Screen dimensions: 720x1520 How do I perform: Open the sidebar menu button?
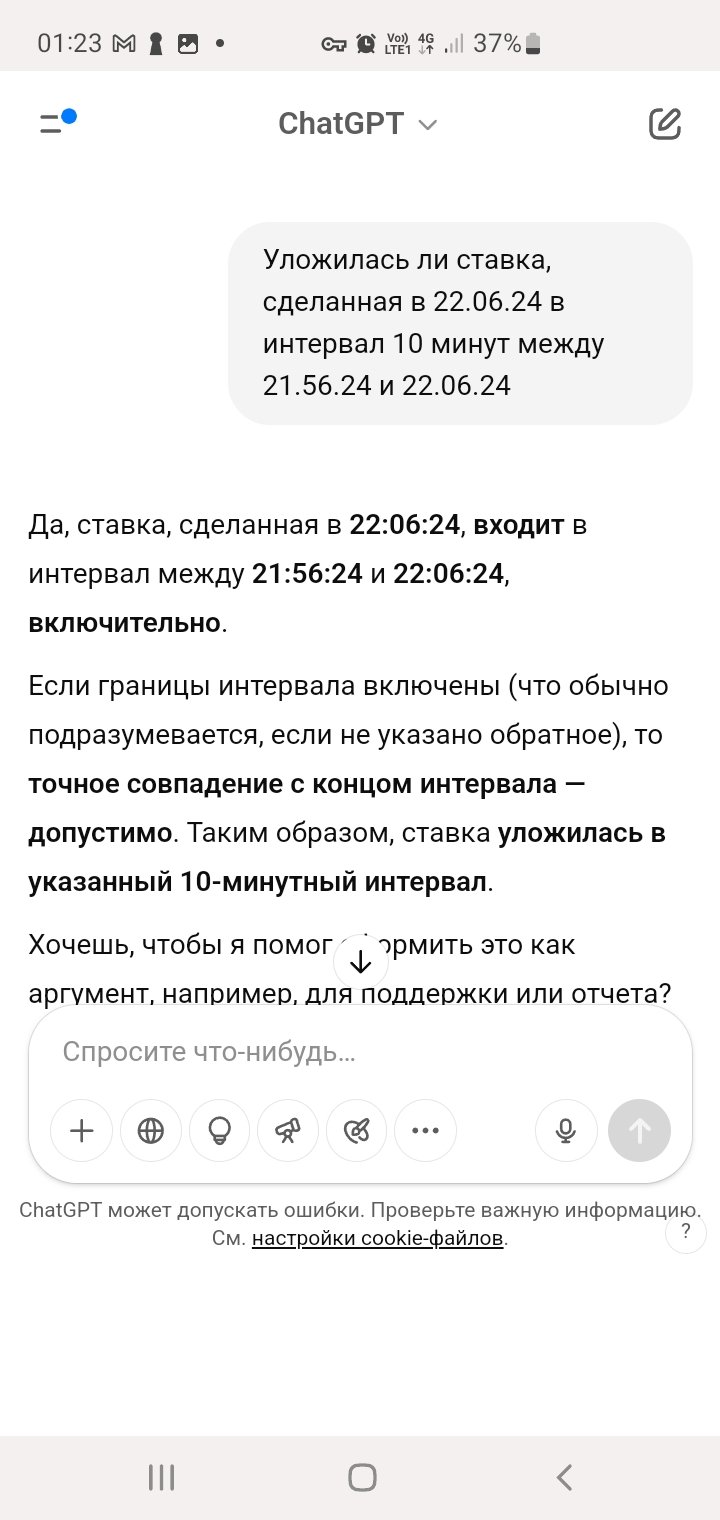click(x=57, y=123)
